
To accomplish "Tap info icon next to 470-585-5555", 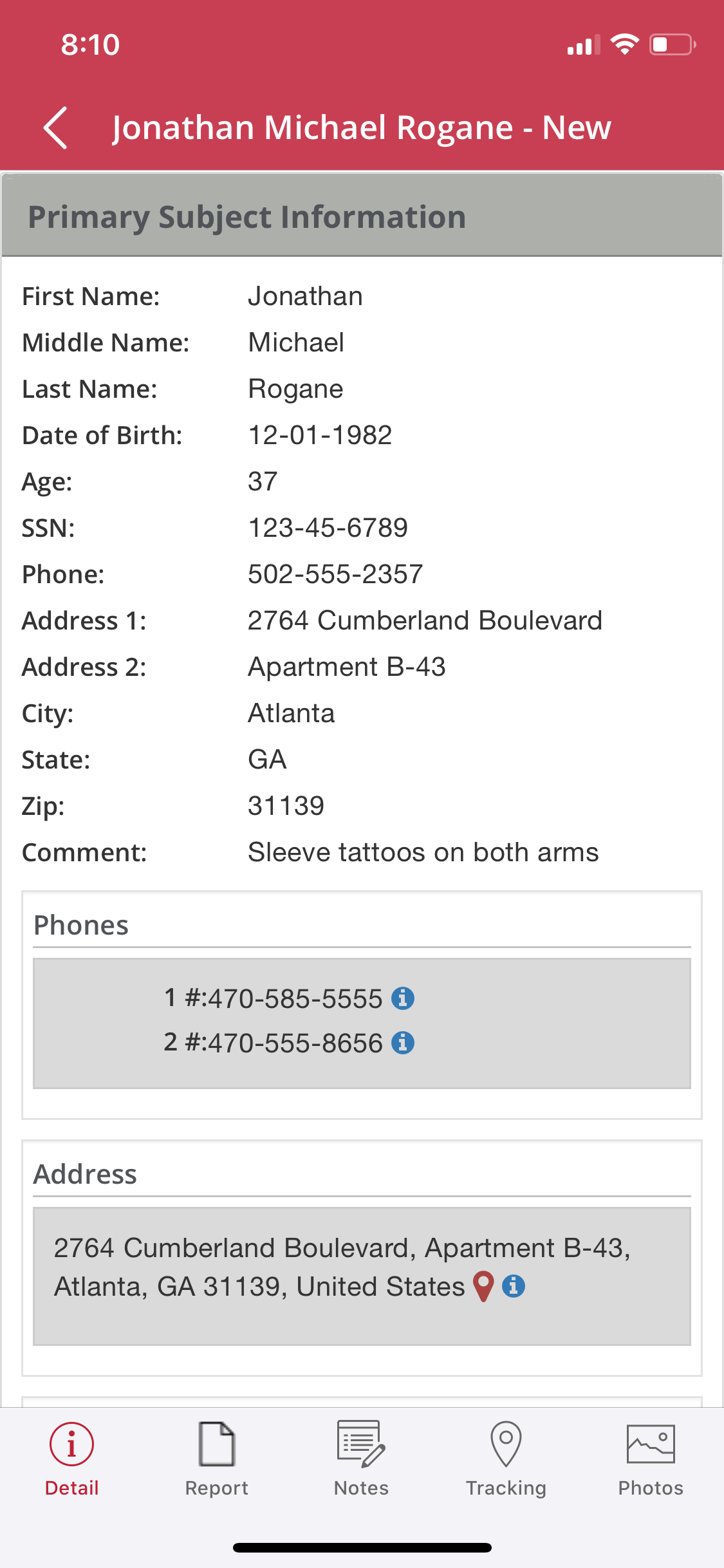I will 403,998.
